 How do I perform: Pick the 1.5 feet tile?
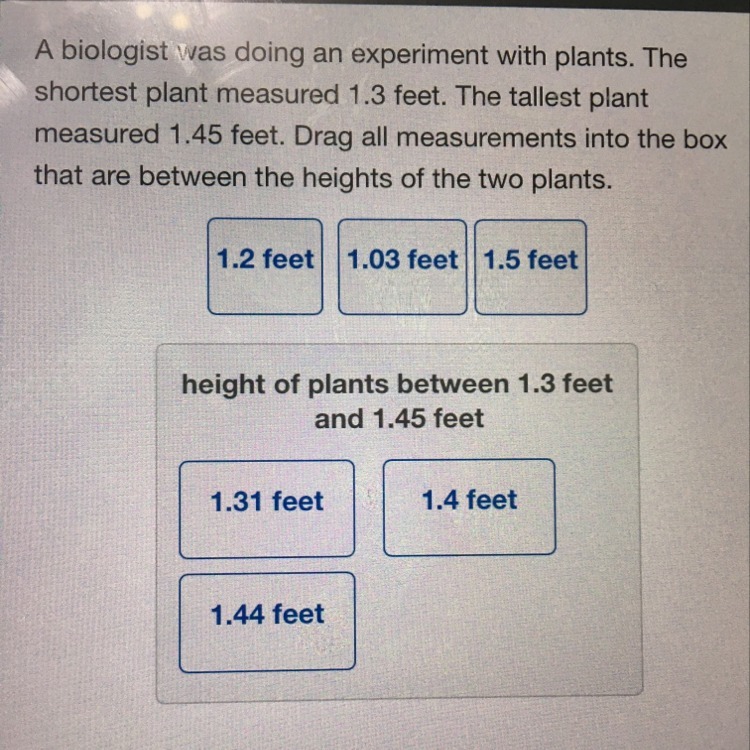coord(530,266)
